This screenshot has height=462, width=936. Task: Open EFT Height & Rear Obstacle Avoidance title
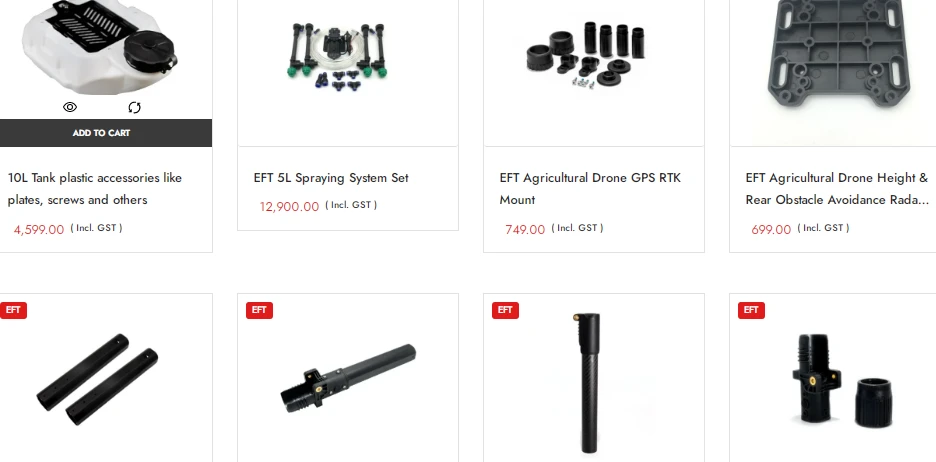pos(837,188)
